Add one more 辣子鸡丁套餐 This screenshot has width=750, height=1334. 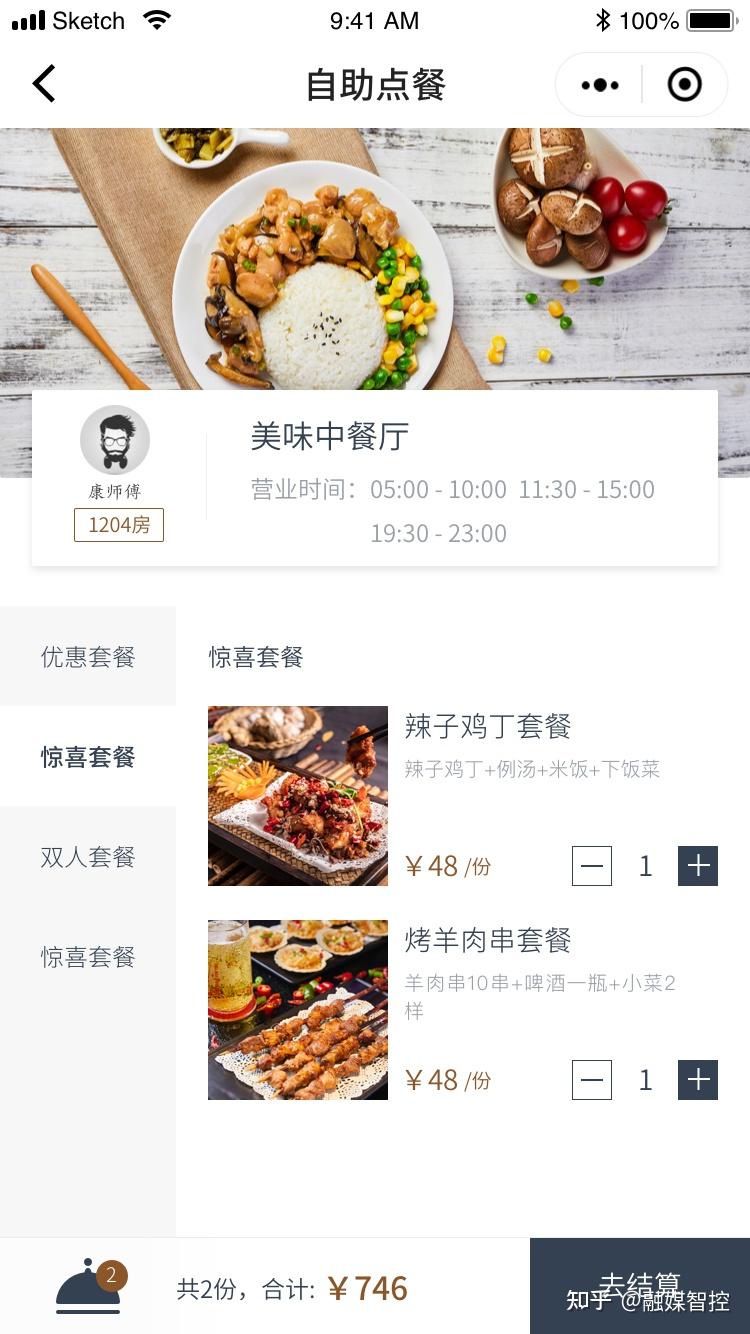[698, 866]
